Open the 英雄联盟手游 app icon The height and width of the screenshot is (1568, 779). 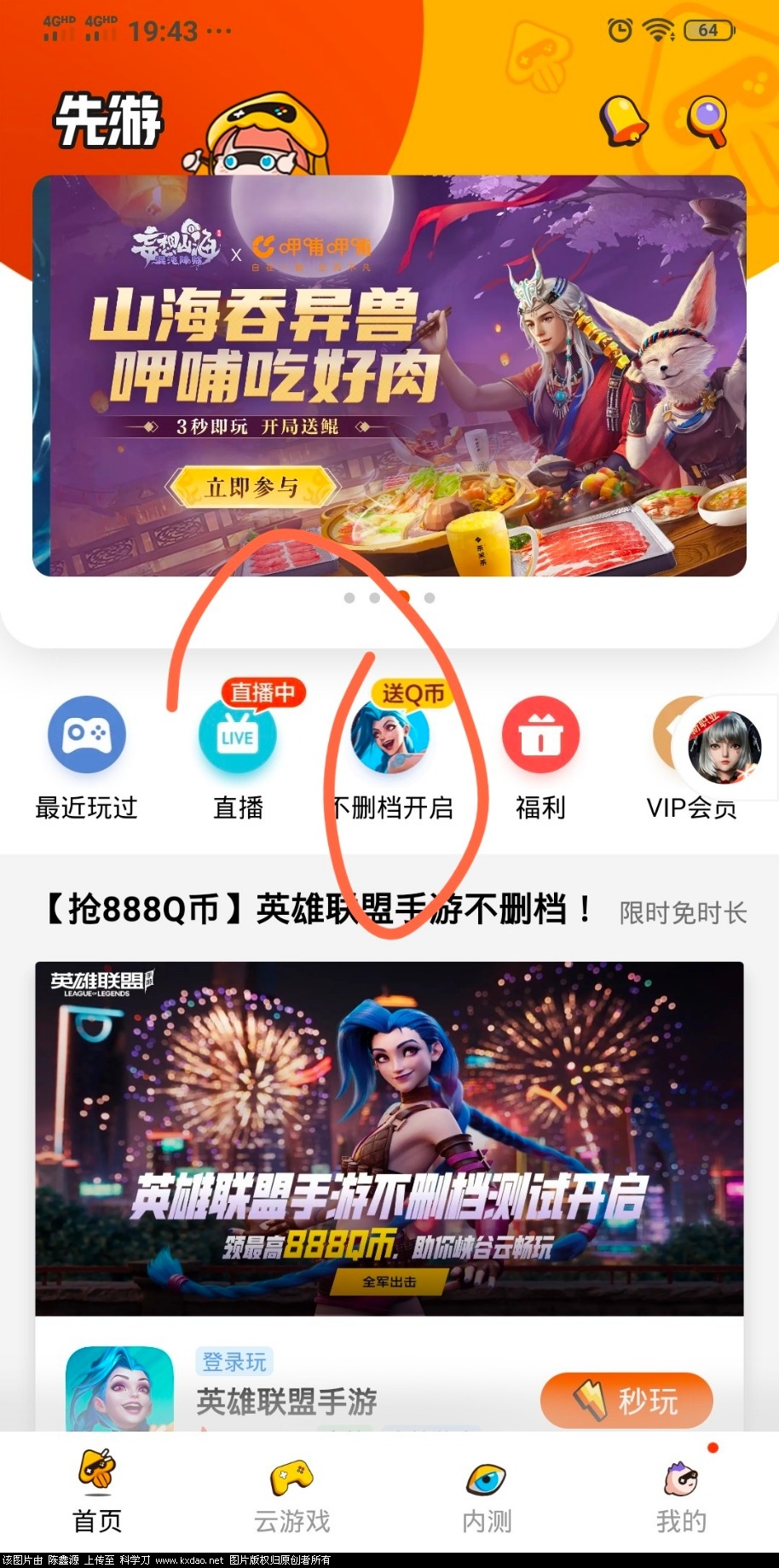(x=120, y=1390)
